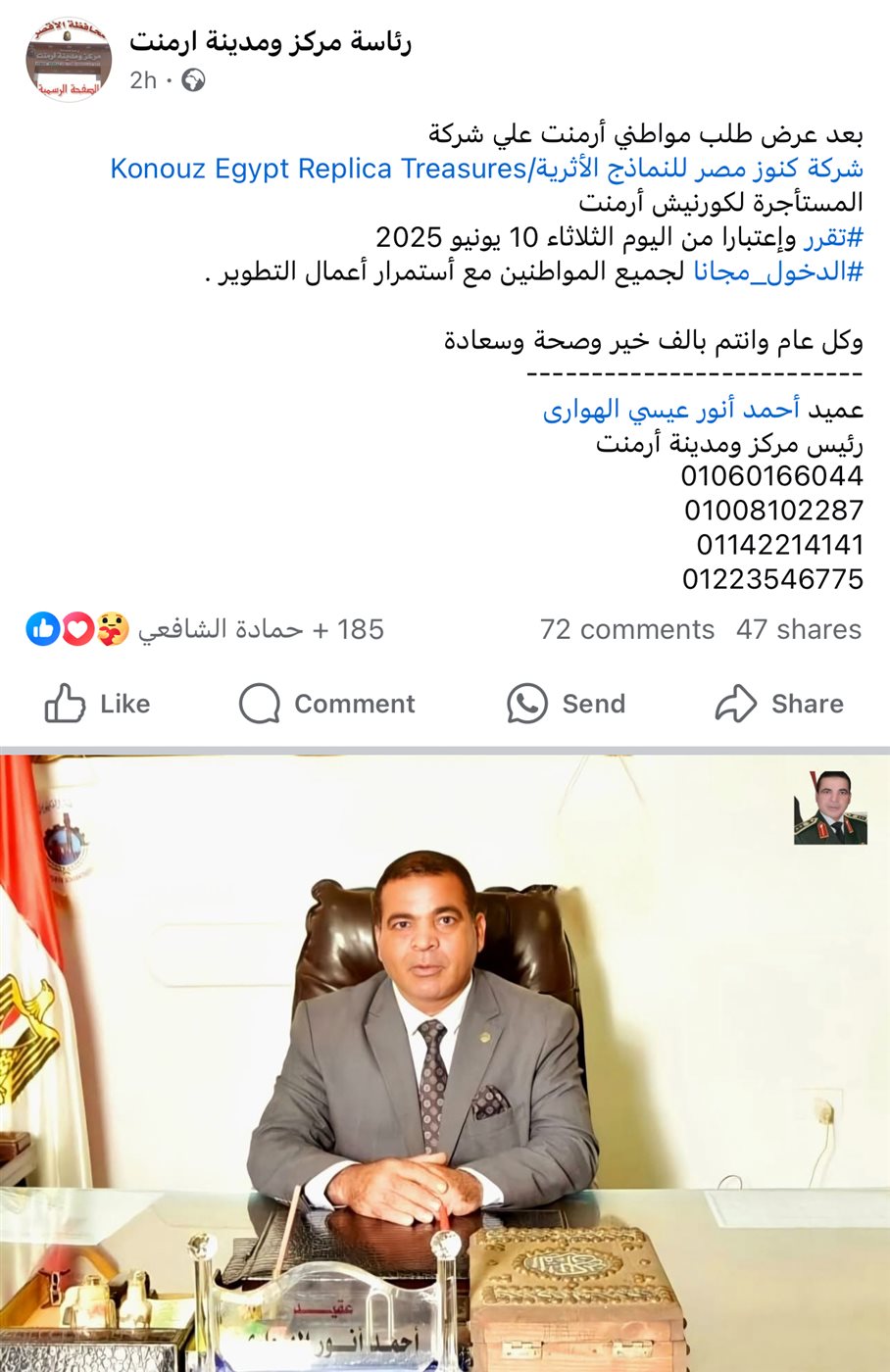Click the blue thumbs-up reaction emoji

coord(41,628)
